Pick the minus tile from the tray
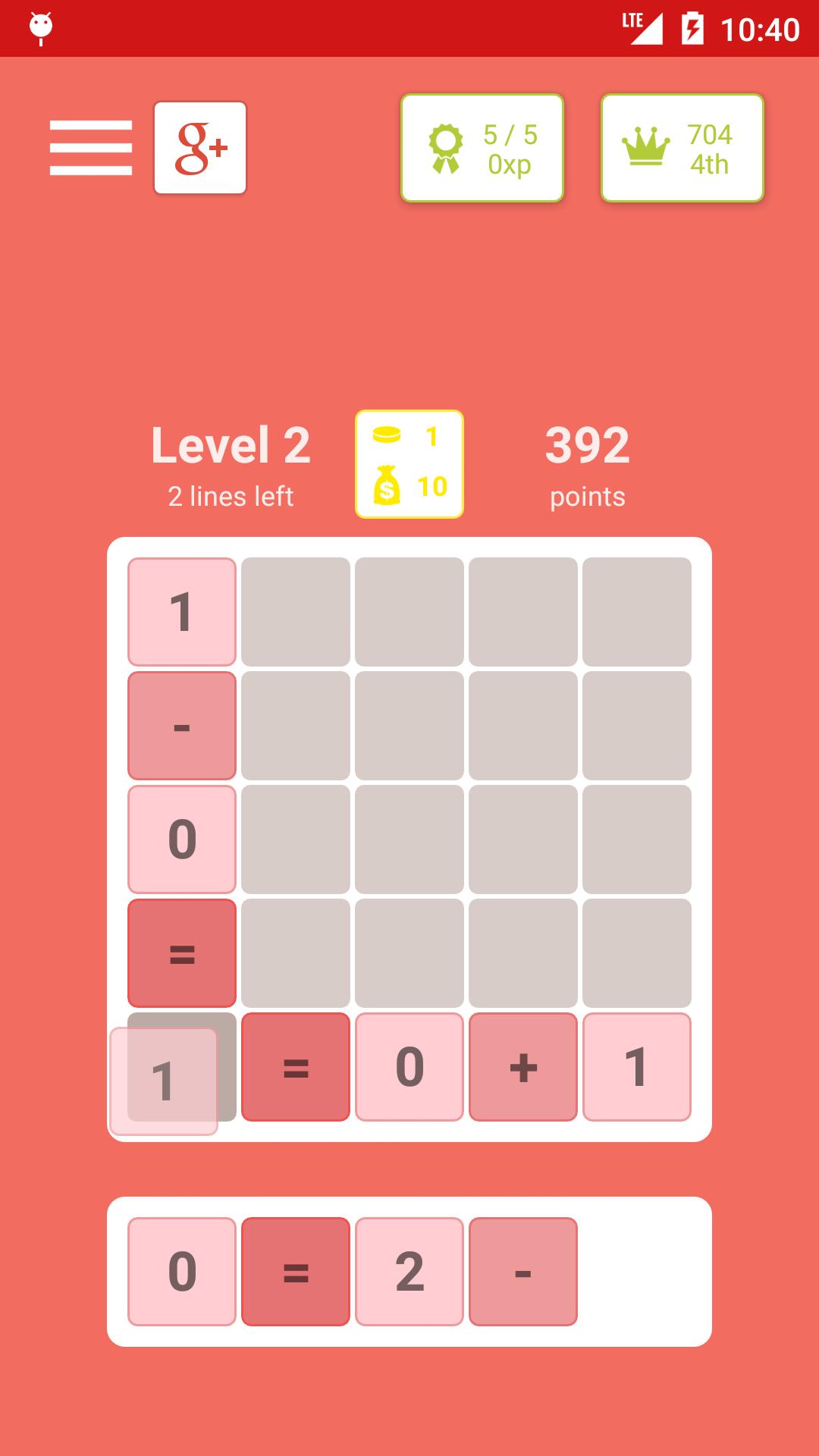Image resolution: width=819 pixels, height=1456 pixels. coord(523,1272)
